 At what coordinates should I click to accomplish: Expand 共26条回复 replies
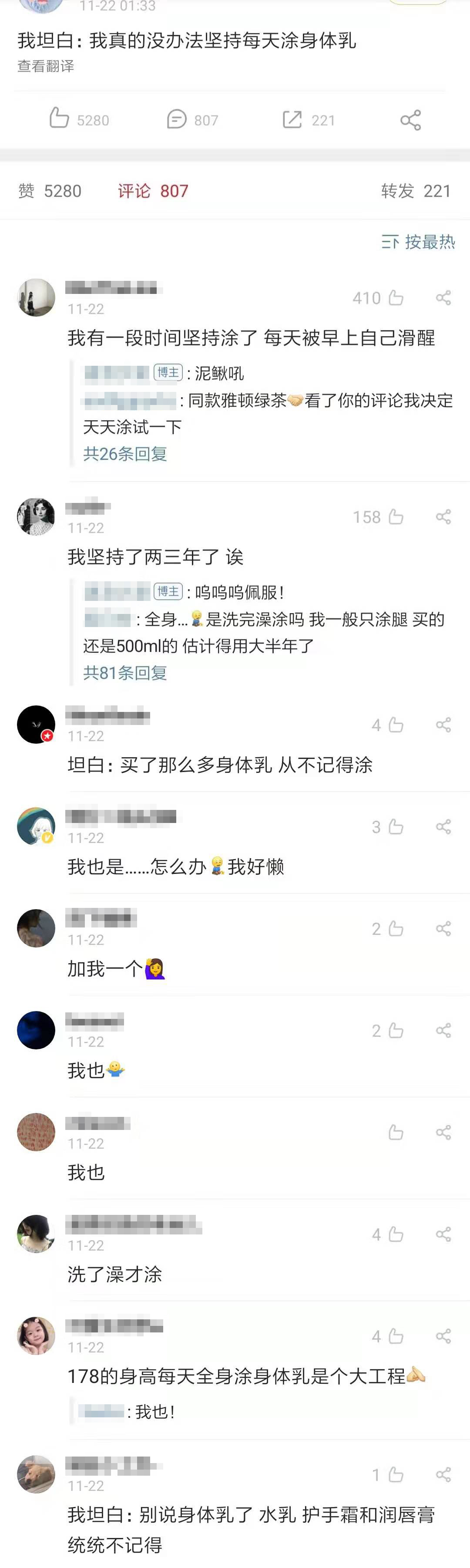[124, 454]
